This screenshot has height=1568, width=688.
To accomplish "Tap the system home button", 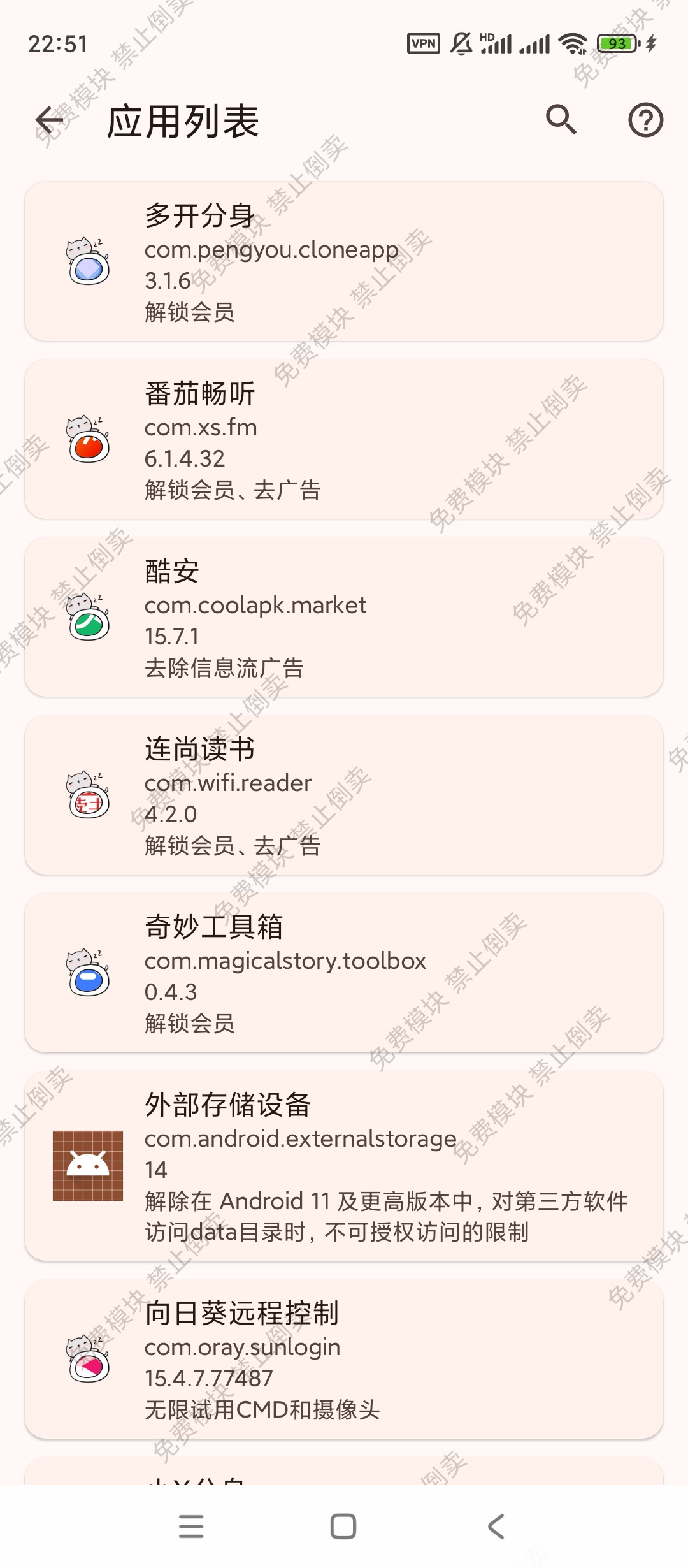I will [x=343, y=1527].
